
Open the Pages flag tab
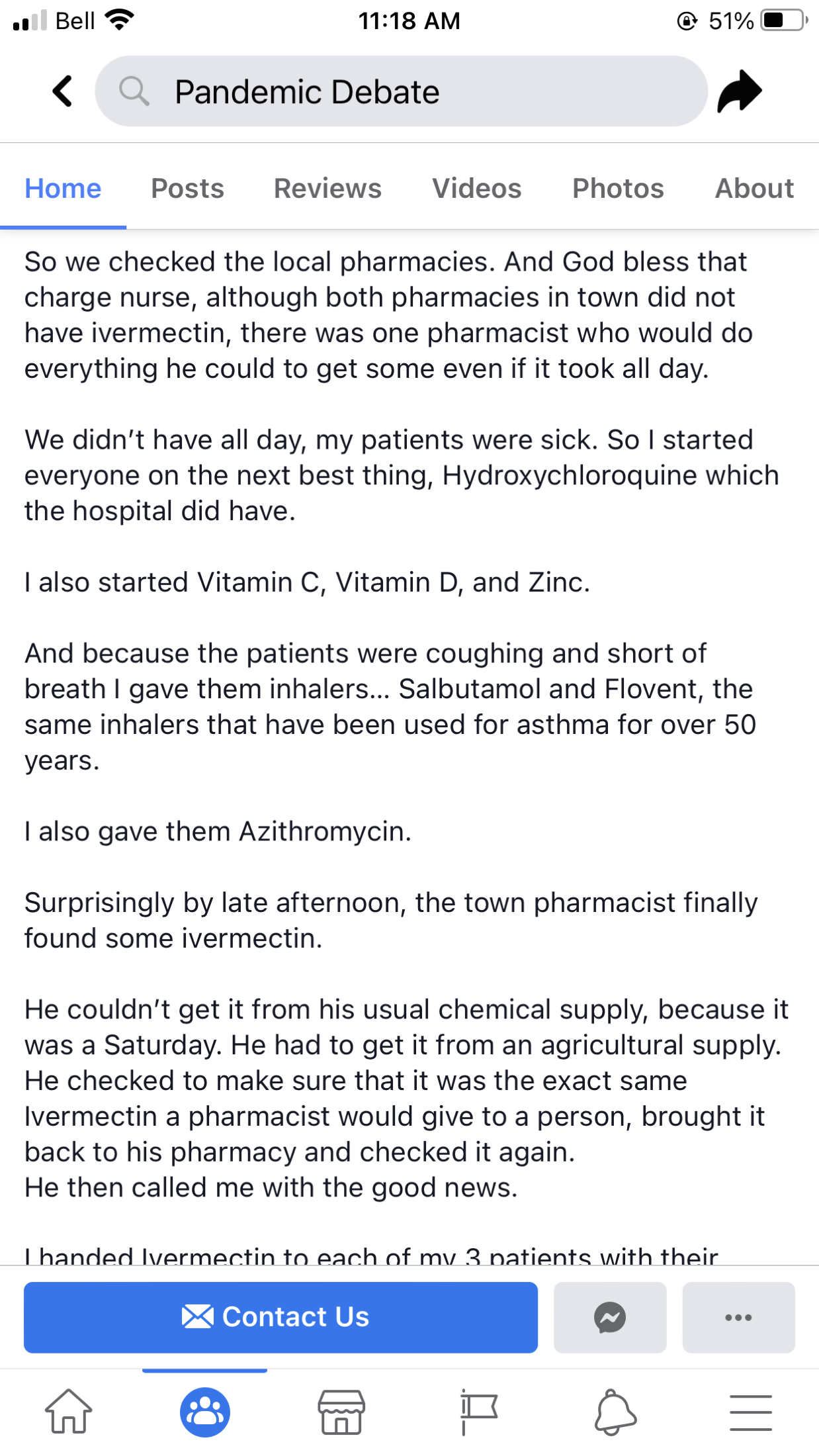click(478, 1412)
